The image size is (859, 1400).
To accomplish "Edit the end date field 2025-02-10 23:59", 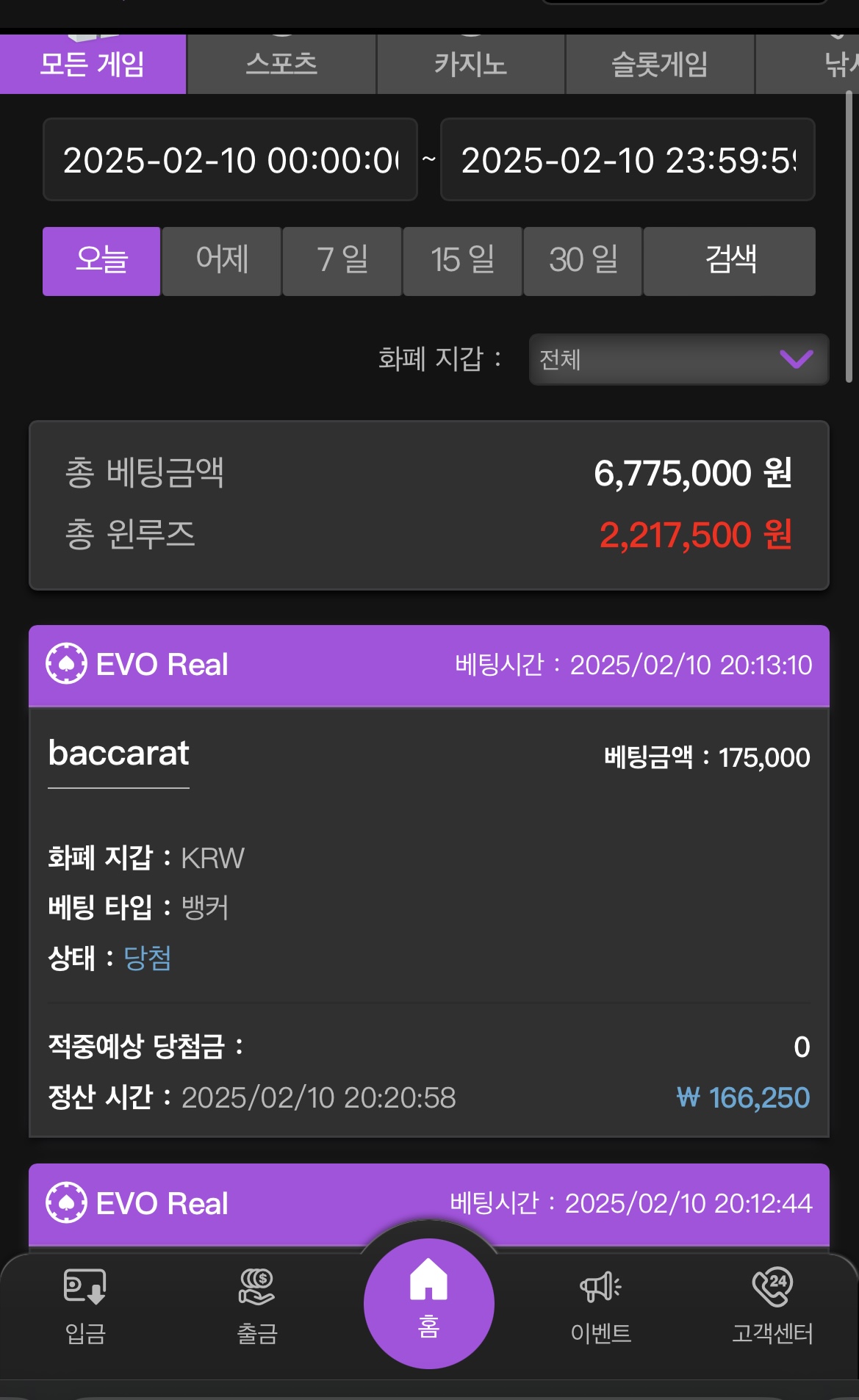I will [x=628, y=159].
